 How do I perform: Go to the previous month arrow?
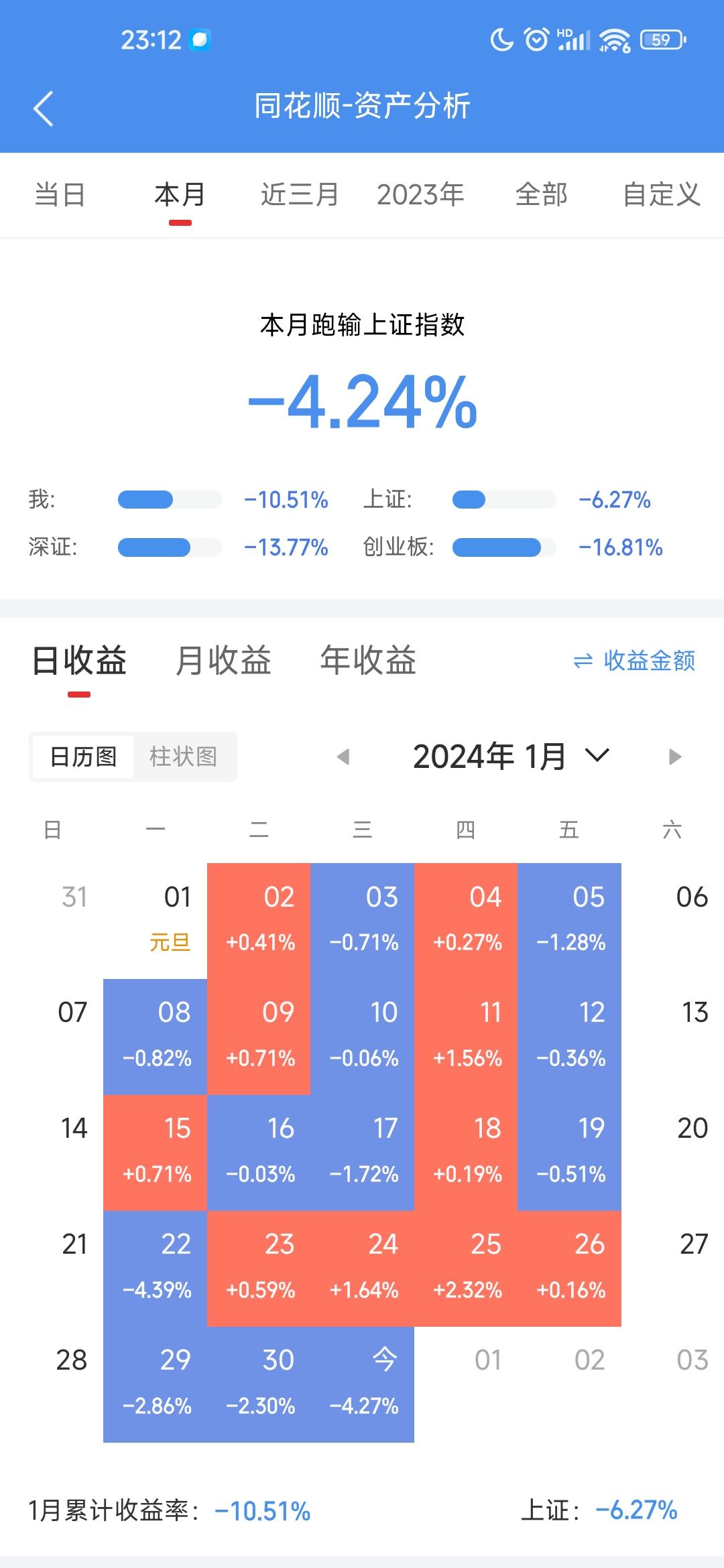tap(343, 757)
